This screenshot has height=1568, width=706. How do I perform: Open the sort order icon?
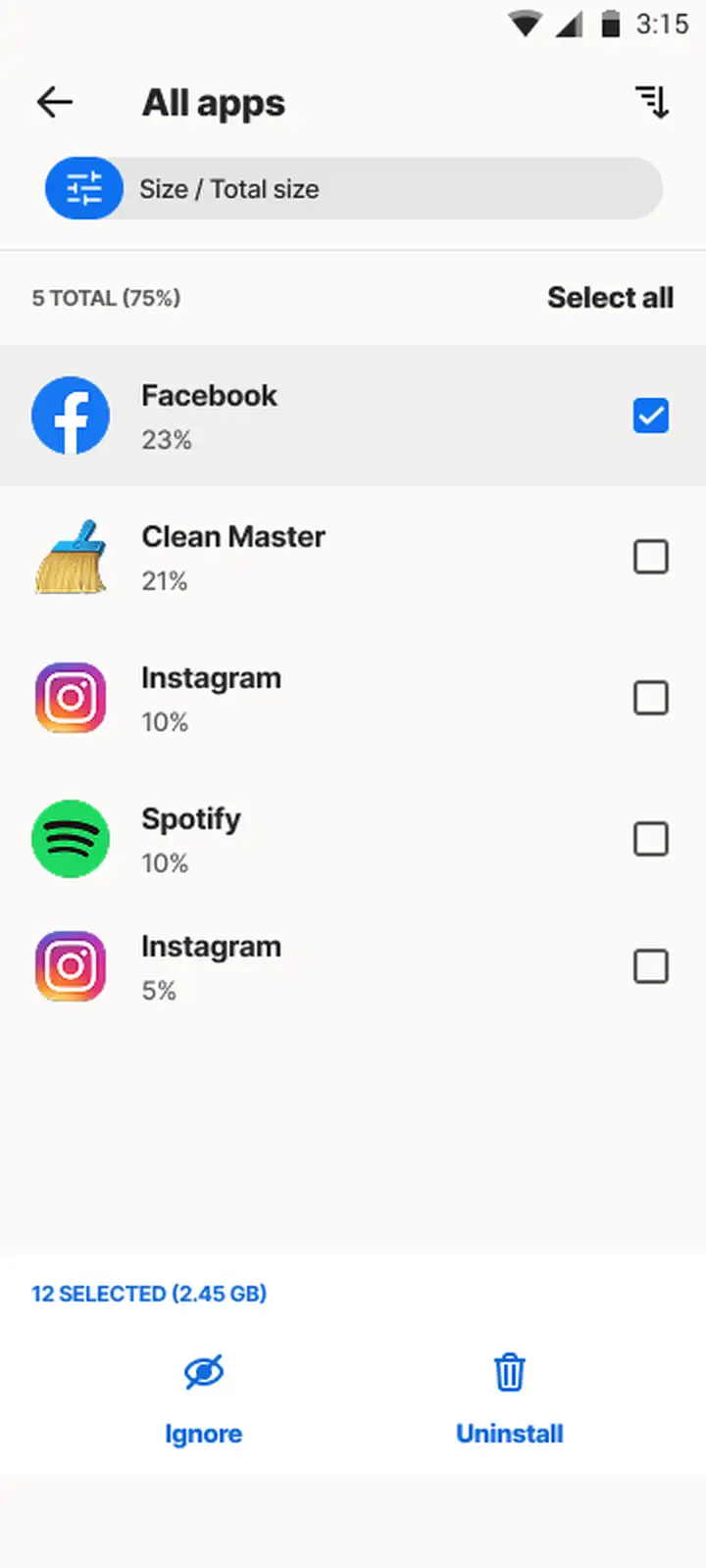[652, 102]
